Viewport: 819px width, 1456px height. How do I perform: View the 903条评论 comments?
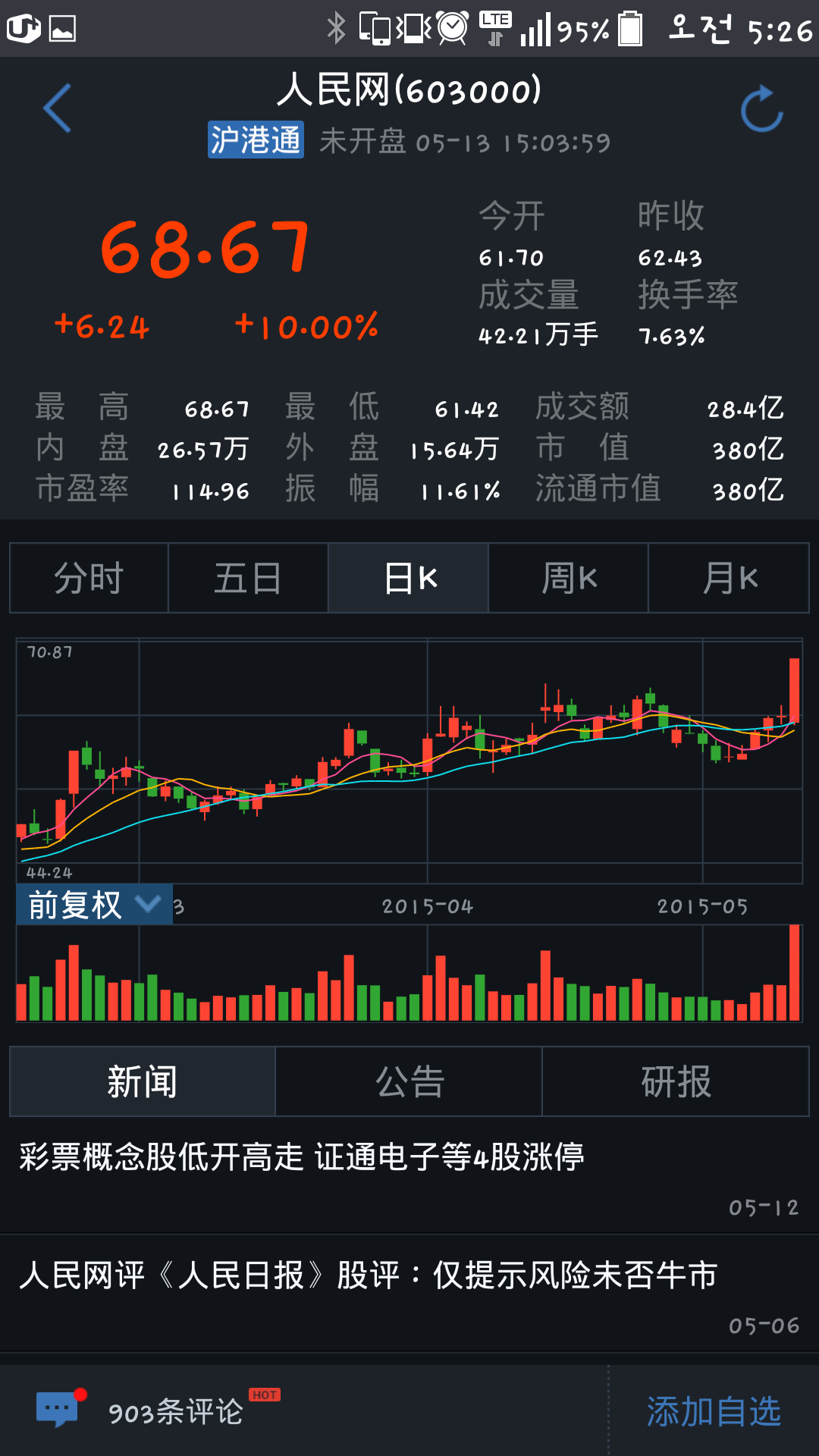[176, 1411]
